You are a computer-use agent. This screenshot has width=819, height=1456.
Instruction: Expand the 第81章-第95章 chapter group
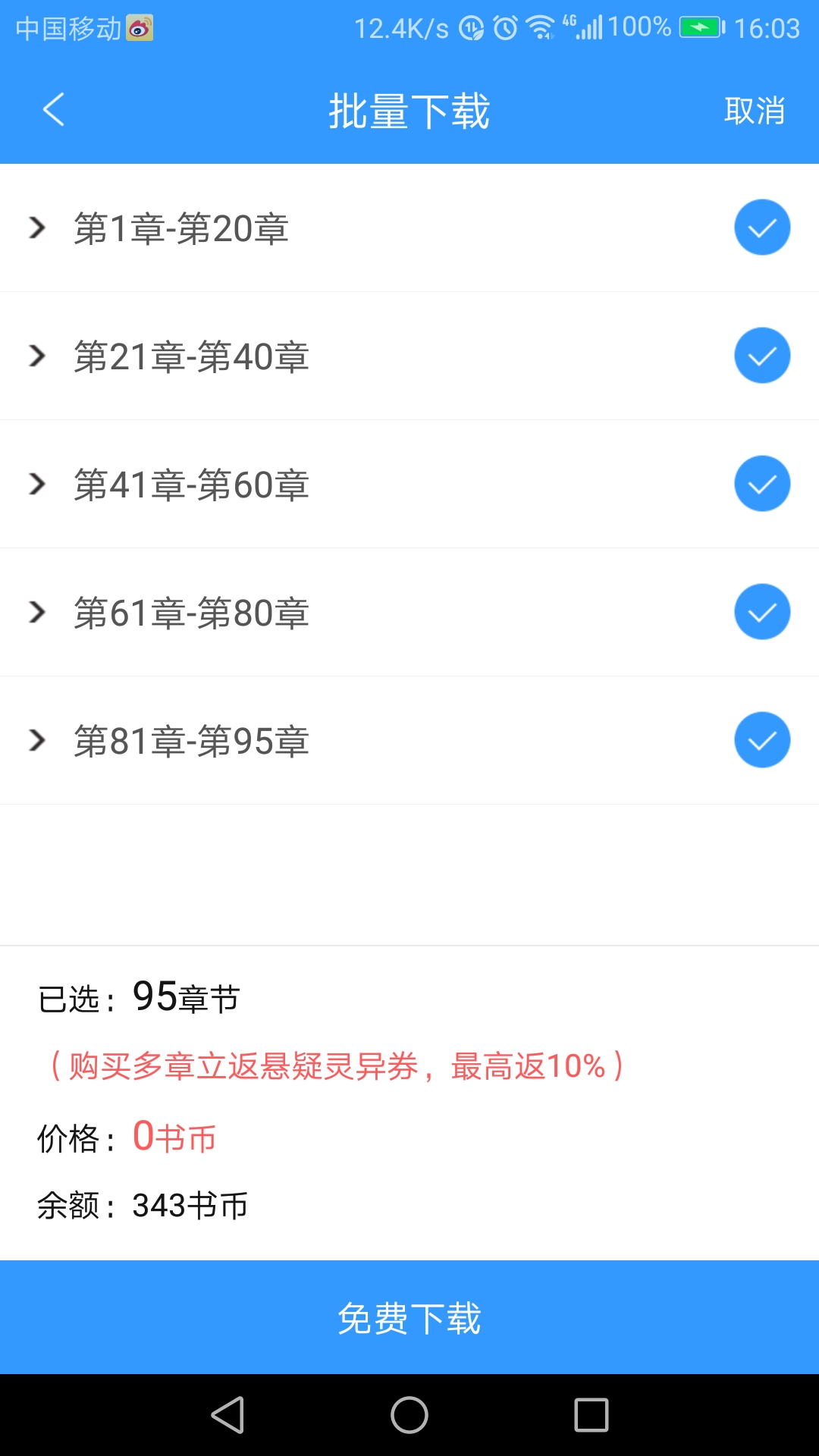36,740
